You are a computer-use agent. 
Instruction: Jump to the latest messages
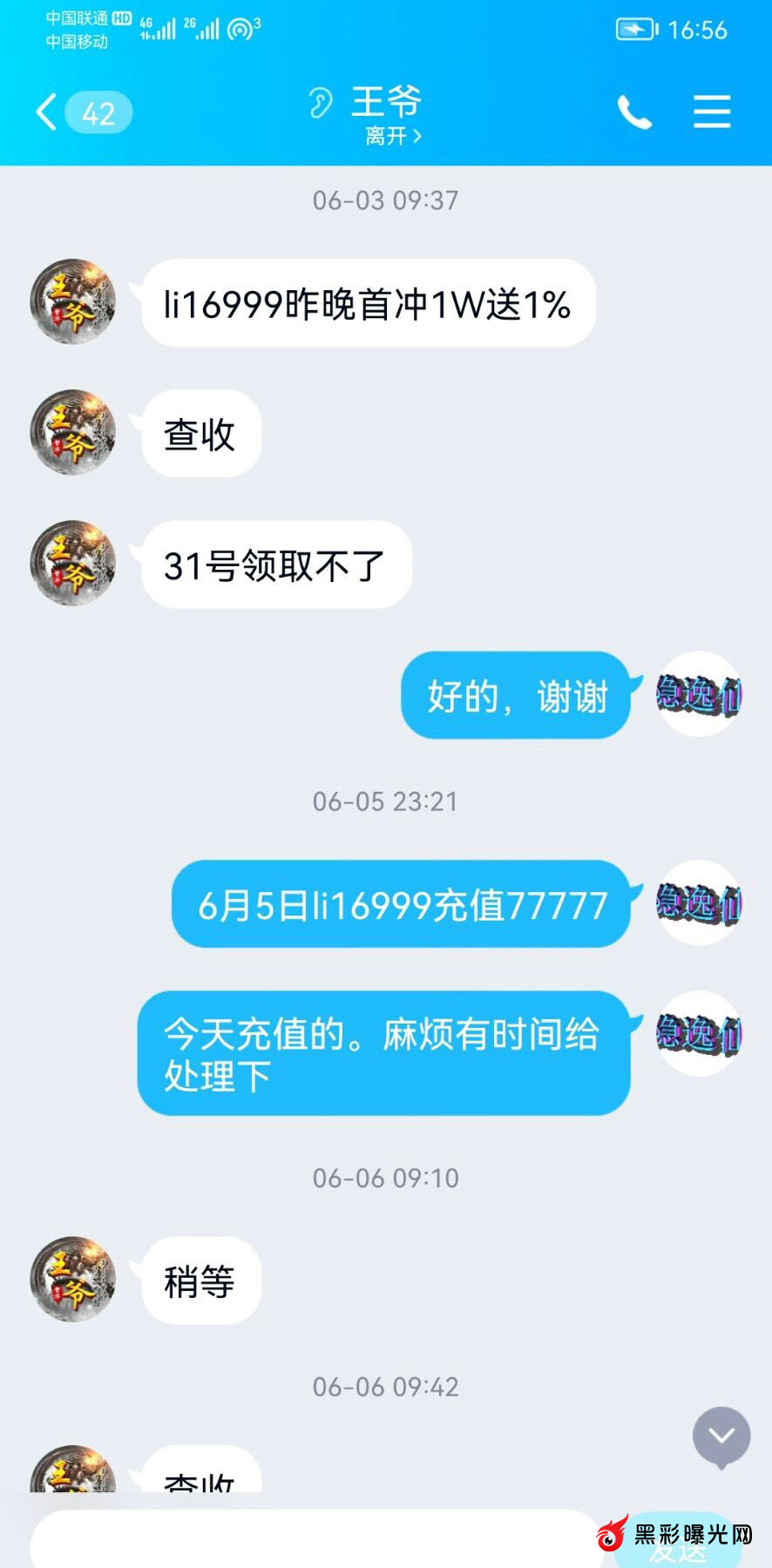pos(721,1435)
